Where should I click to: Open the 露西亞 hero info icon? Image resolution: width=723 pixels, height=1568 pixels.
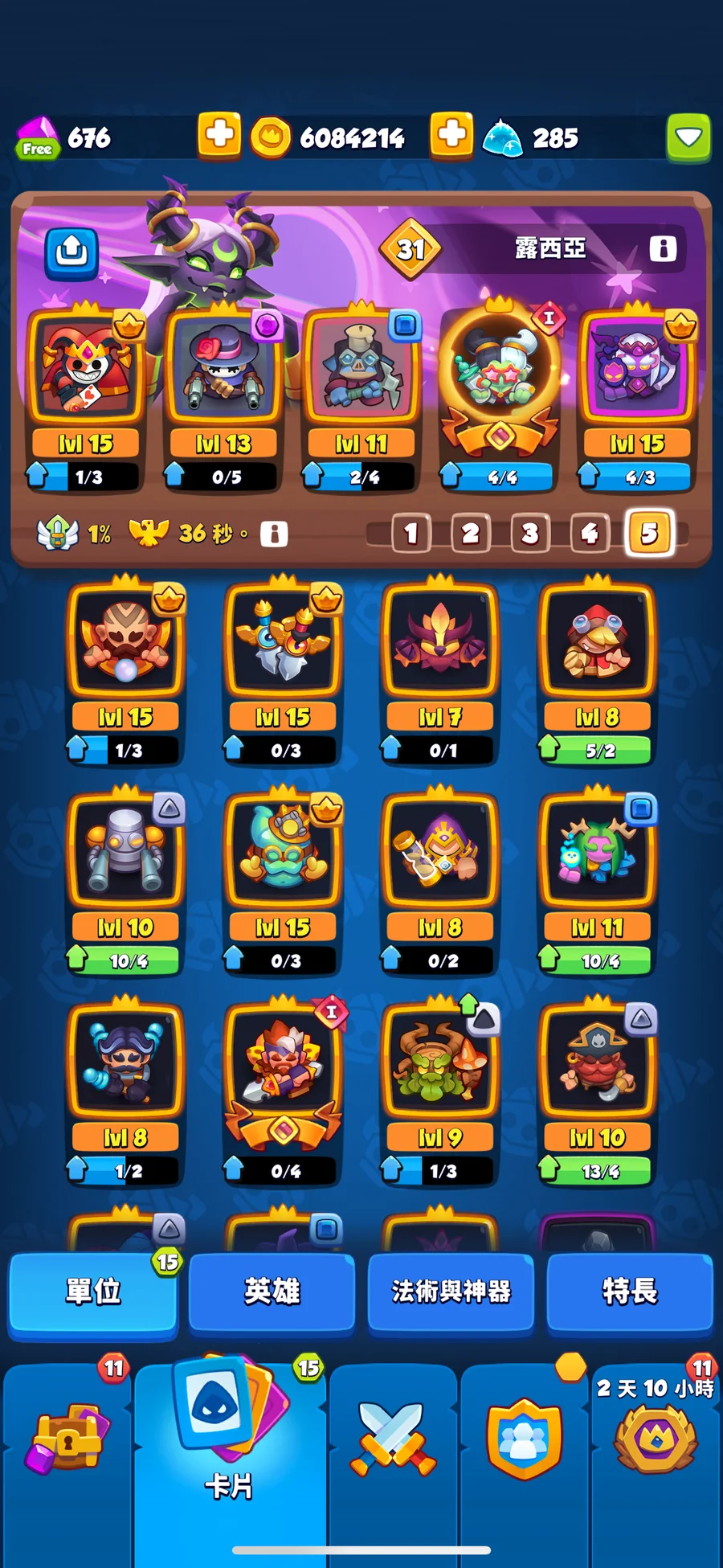coord(663,248)
